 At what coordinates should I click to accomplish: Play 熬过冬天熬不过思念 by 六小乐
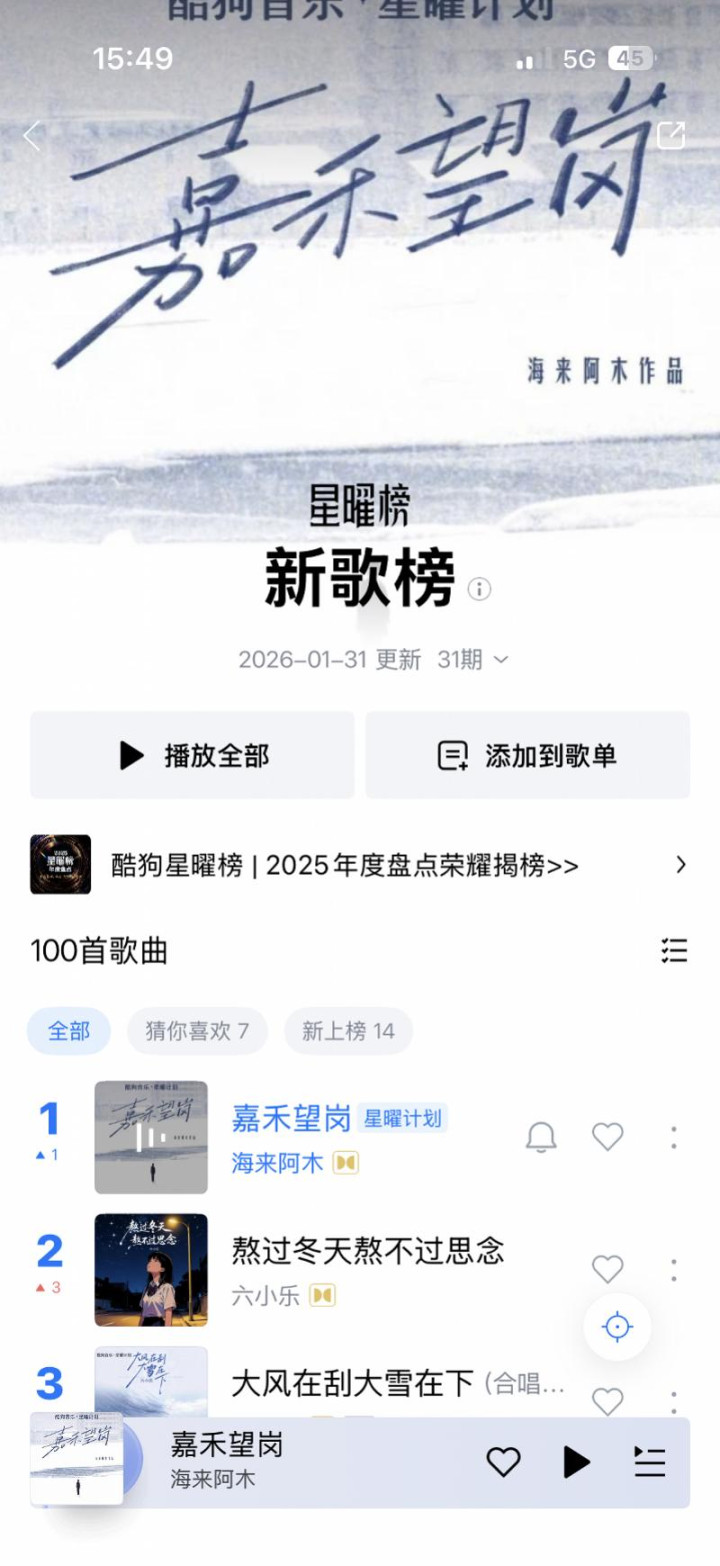(367, 1251)
